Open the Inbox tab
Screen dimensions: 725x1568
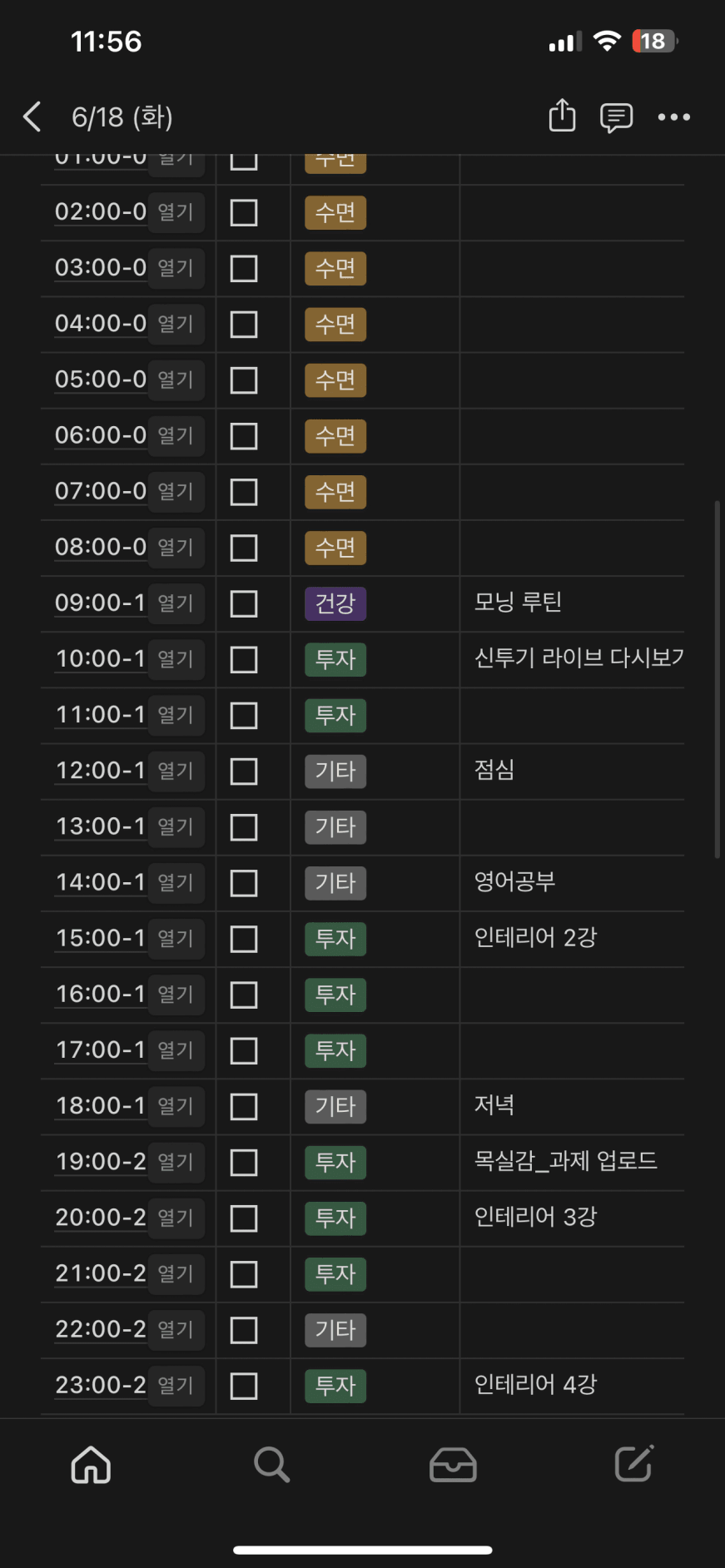click(x=453, y=1464)
